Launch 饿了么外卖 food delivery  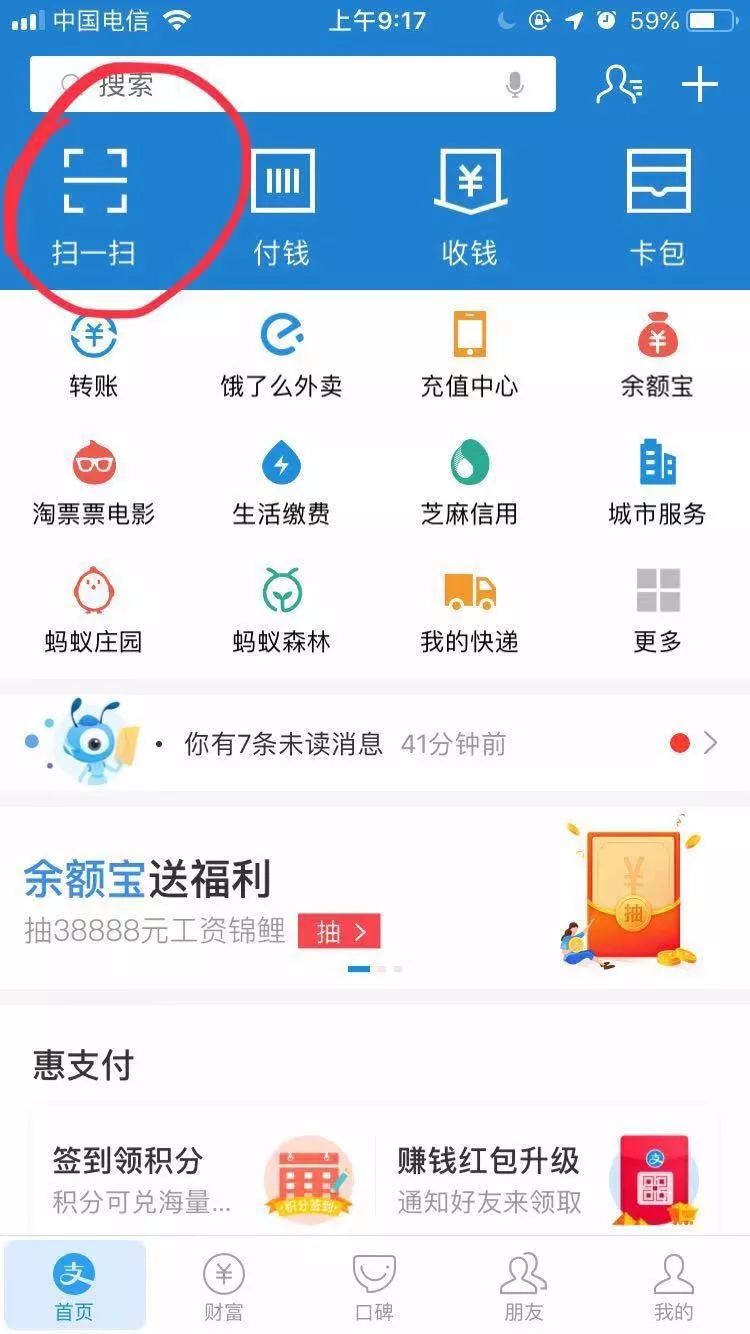282,355
